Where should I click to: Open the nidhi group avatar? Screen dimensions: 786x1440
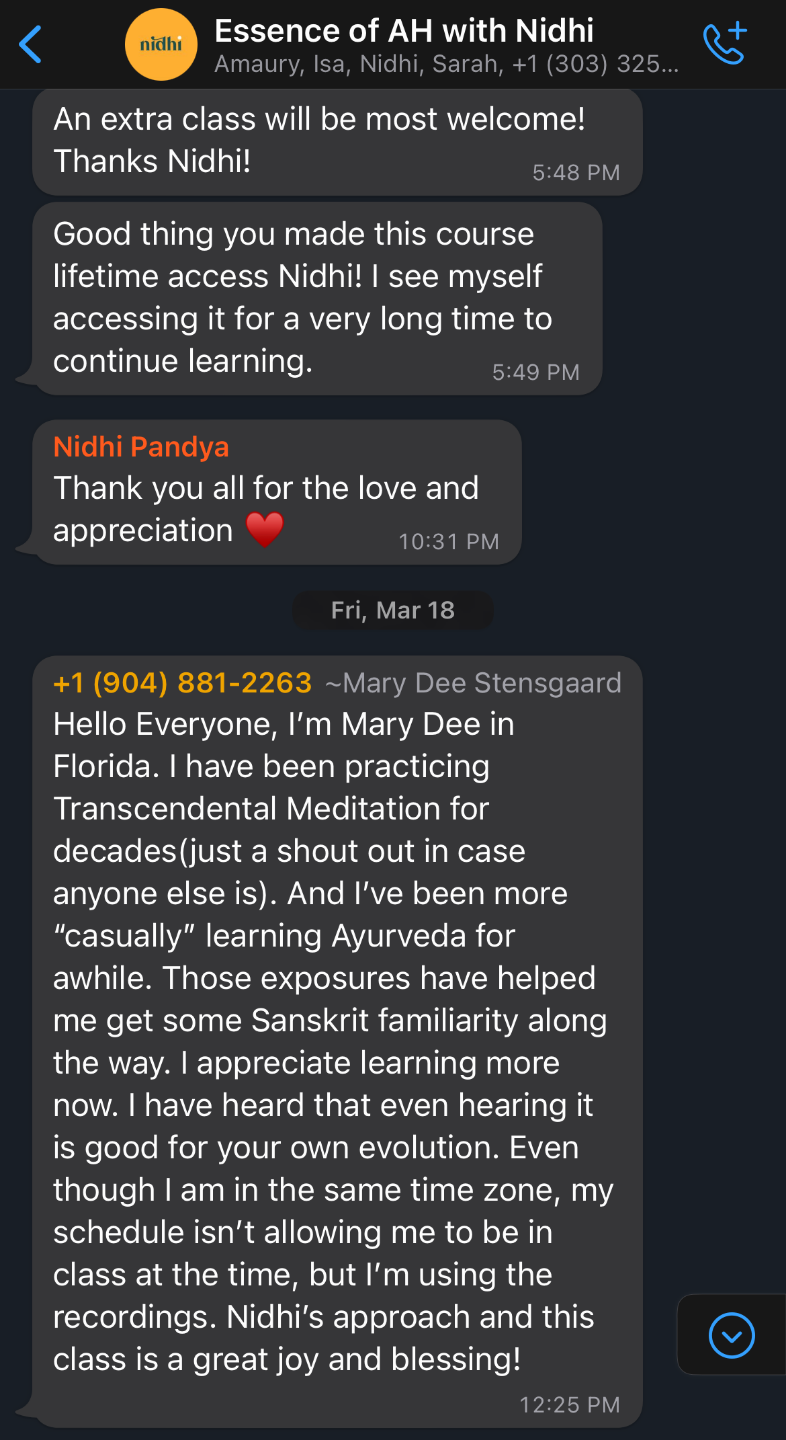[161, 45]
